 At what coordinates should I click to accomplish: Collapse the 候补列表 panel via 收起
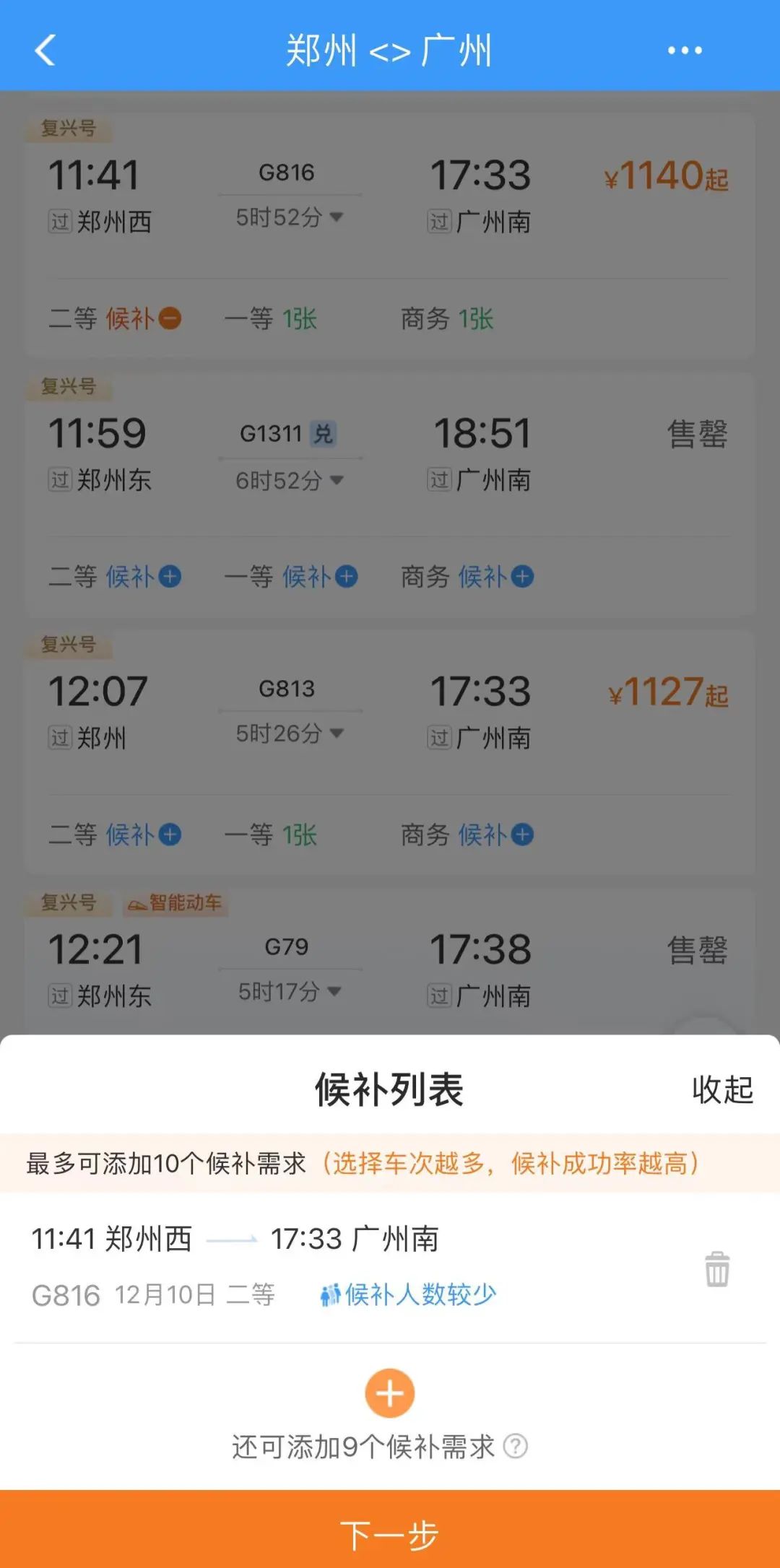pyautogui.click(x=721, y=1089)
